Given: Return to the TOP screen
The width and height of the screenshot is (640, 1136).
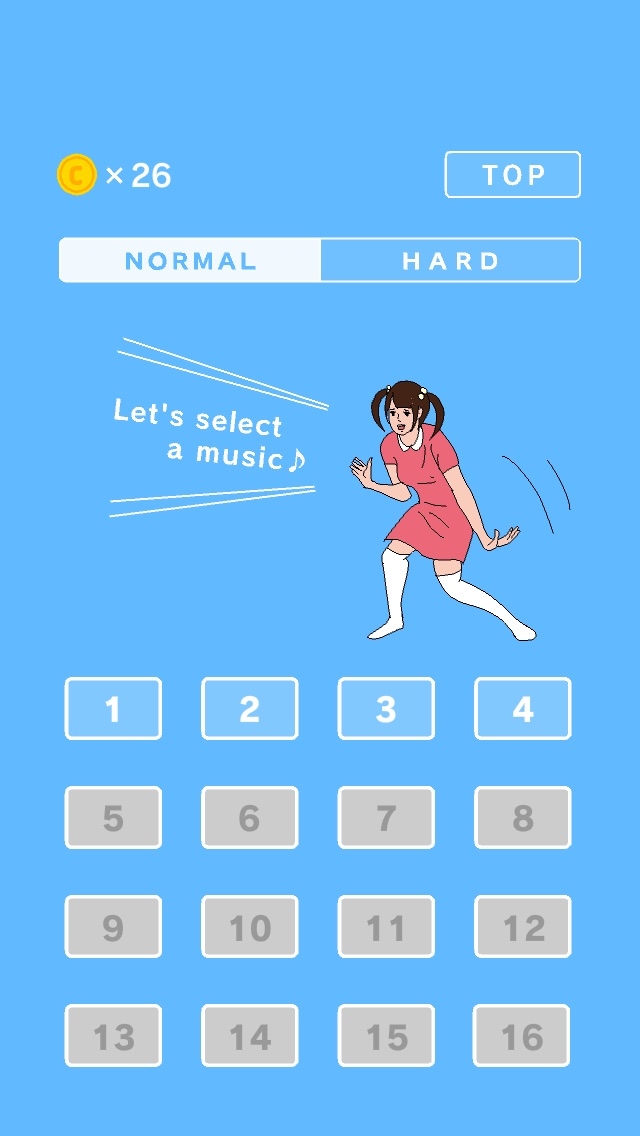Looking at the screenshot, I should (512, 175).
